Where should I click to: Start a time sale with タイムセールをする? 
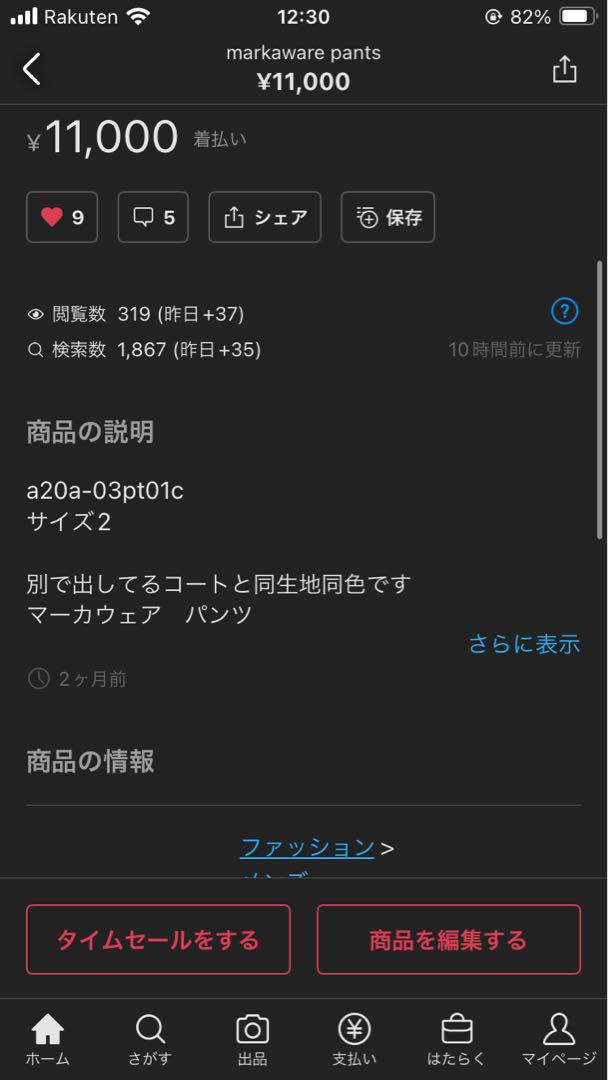[x=158, y=940]
